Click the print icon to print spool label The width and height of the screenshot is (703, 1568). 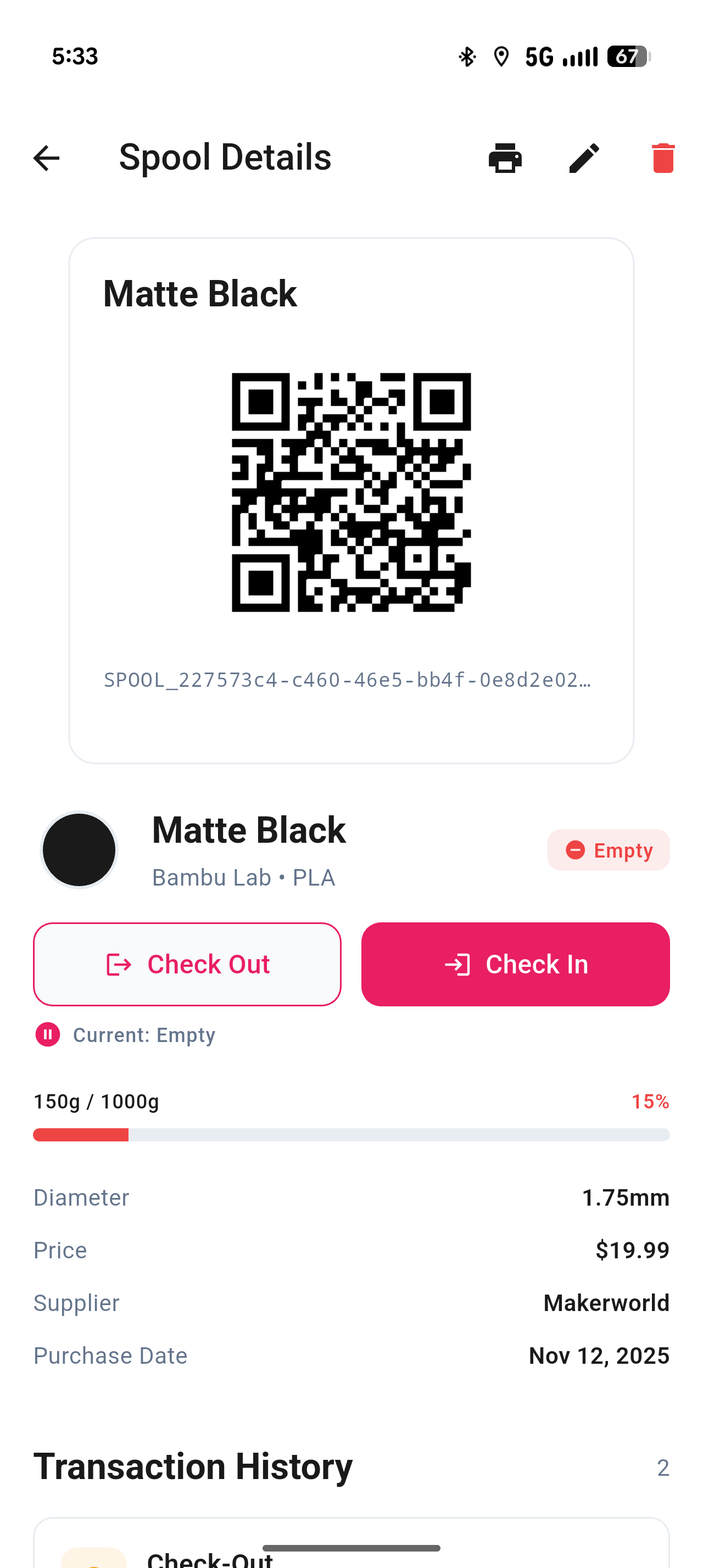point(505,158)
